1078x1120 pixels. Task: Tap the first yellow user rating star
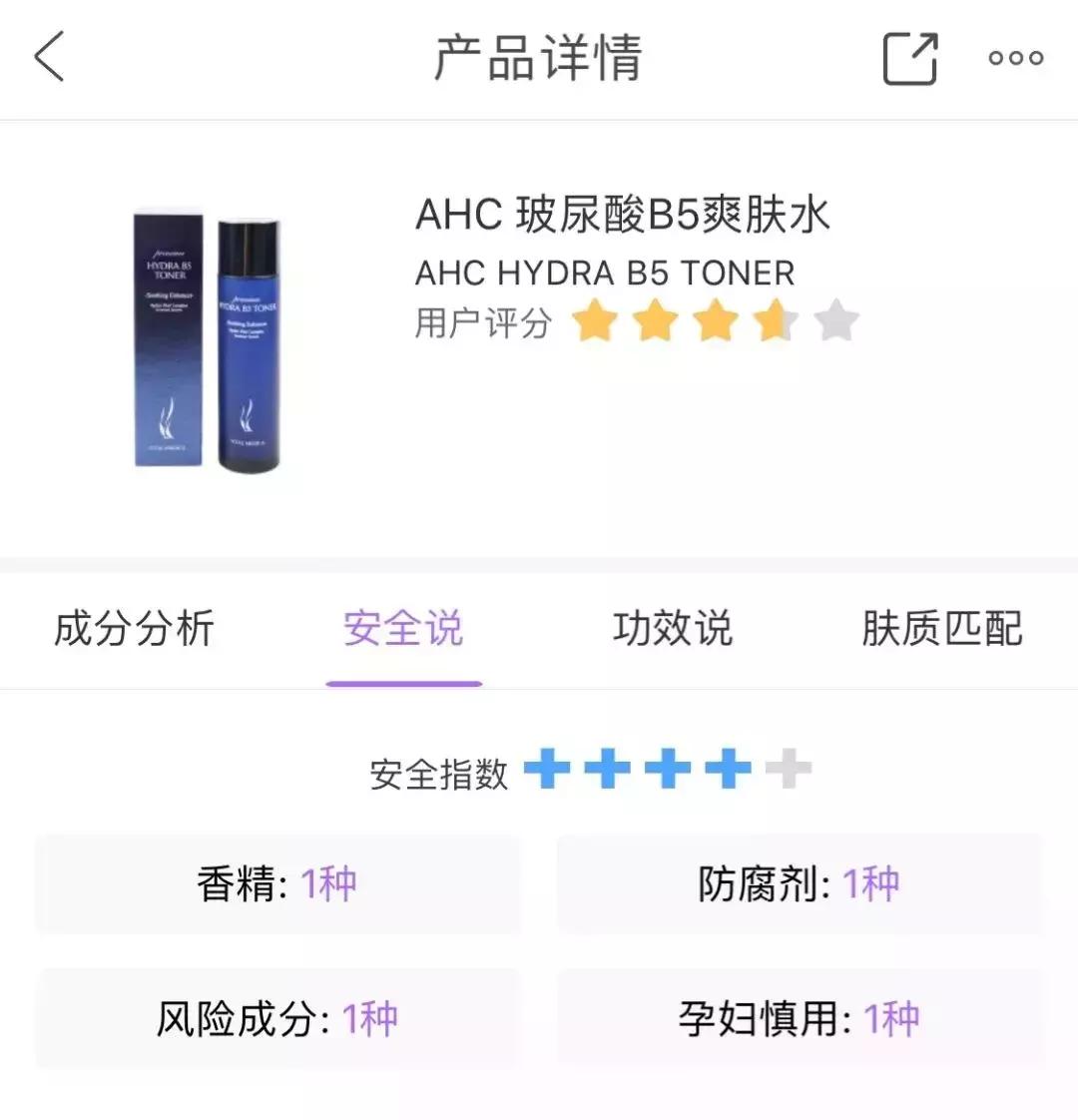[x=598, y=319]
